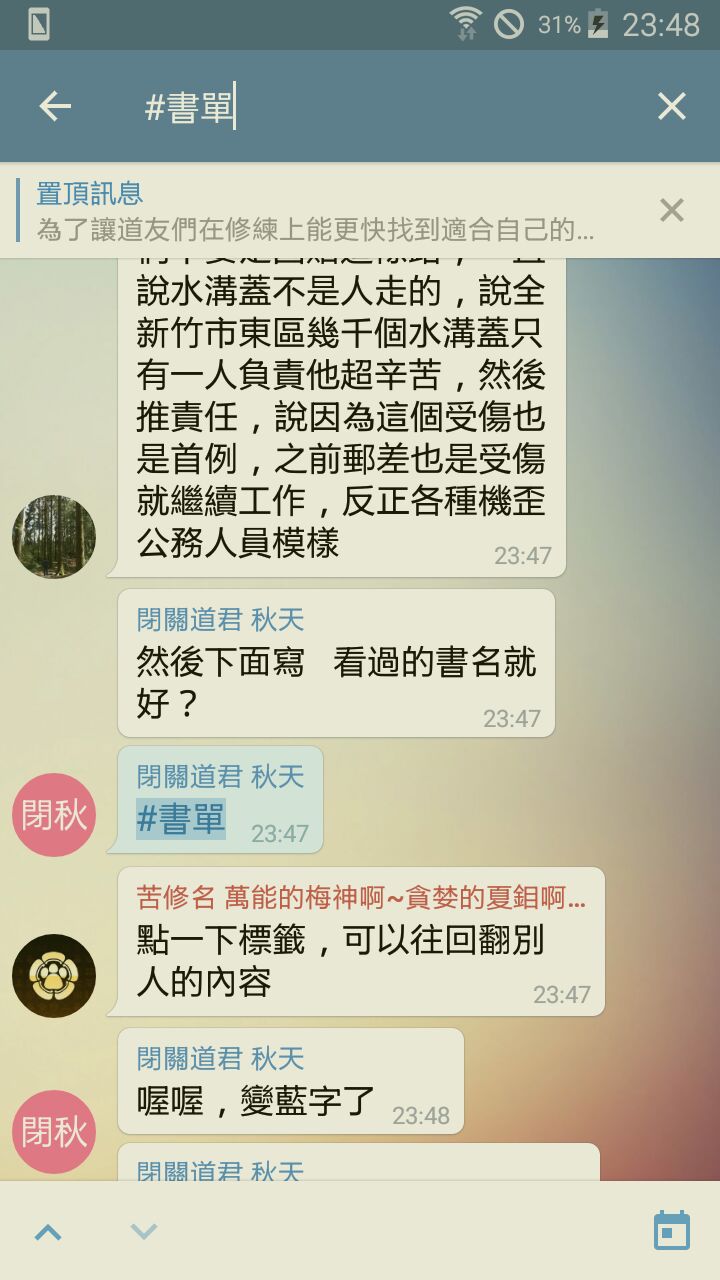Viewport: 720px width, 1280px height.
Task: Open the pinned message 置頂訊息
Action: coord(320,211)
